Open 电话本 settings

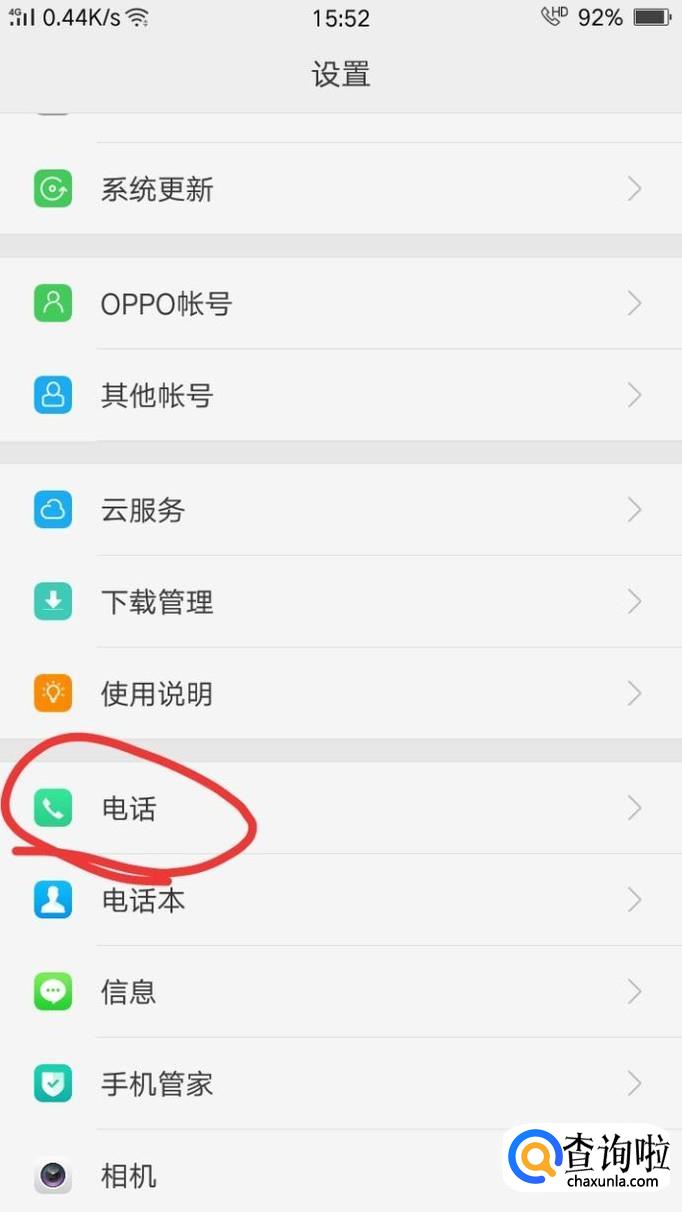coord(341,900)
